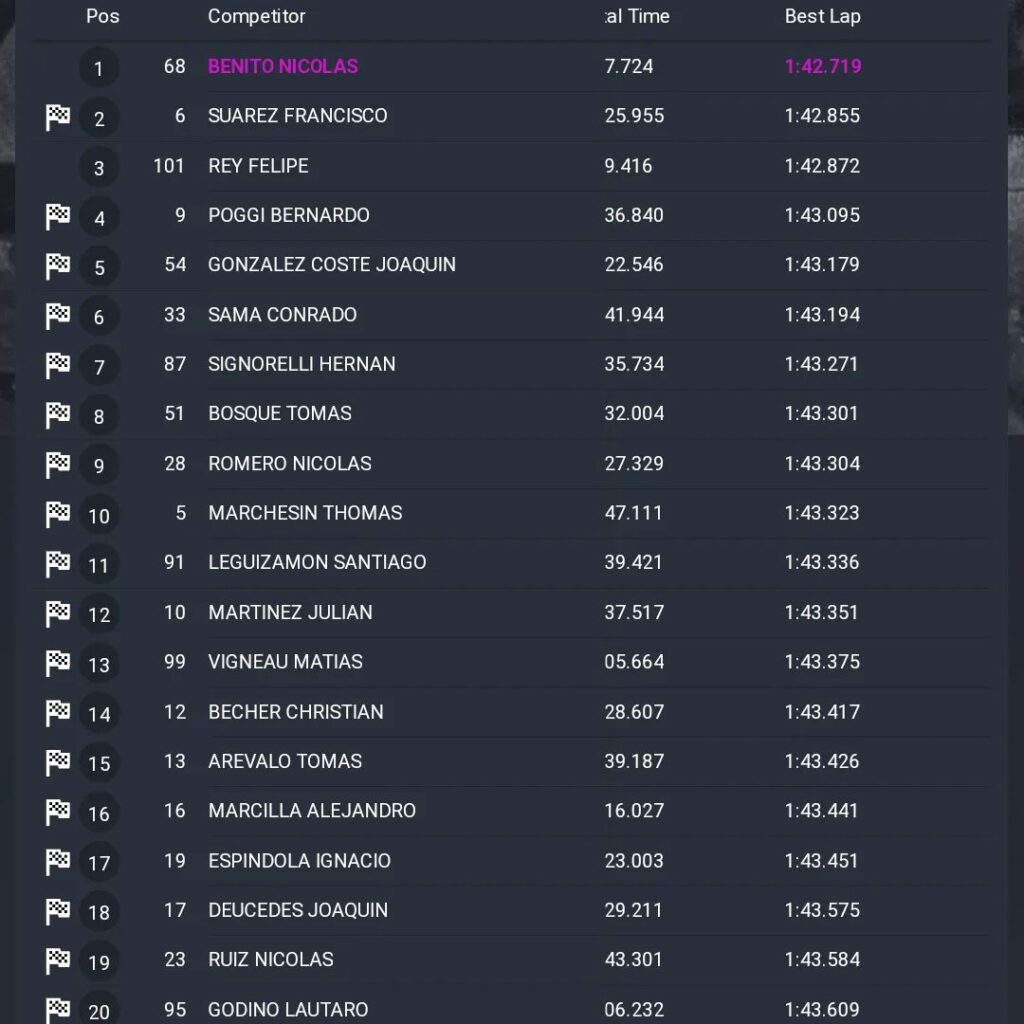Open GONZALEZ COSTE JOAQUIN entry
This screenshot has width=1024, height=1024.
click(x=511, y=265)
